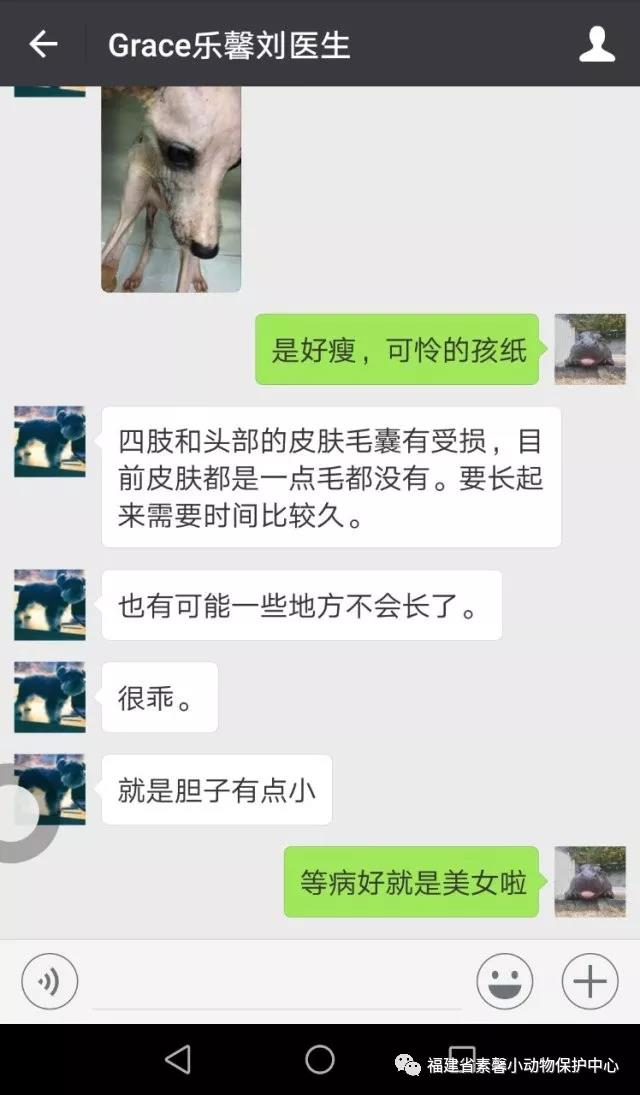640x1095 pixels.
Task: Tap the system back button
Action: [177, 1059]
